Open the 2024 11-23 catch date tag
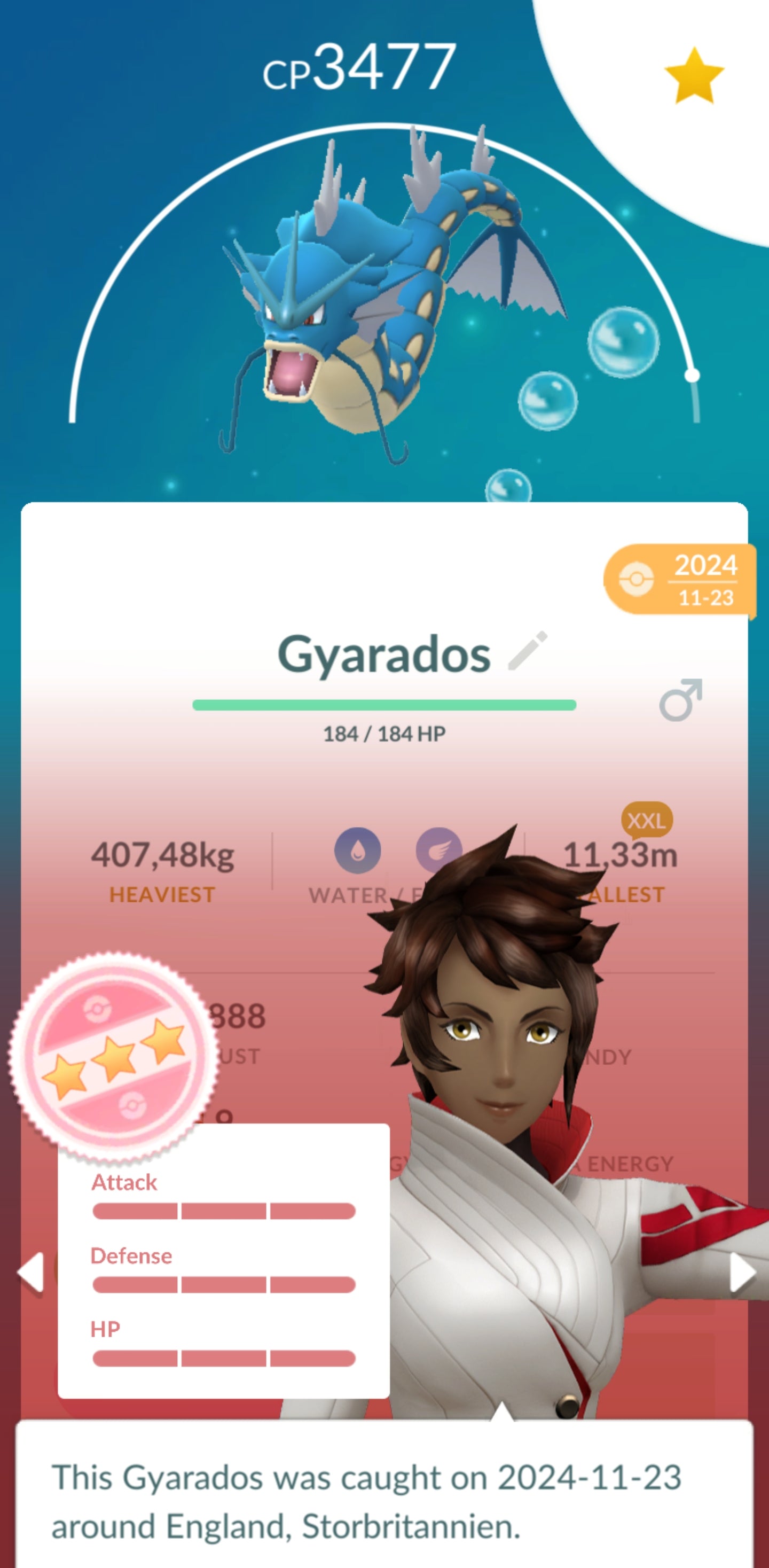Screen dimensions: 769x1568 (680, 580)
